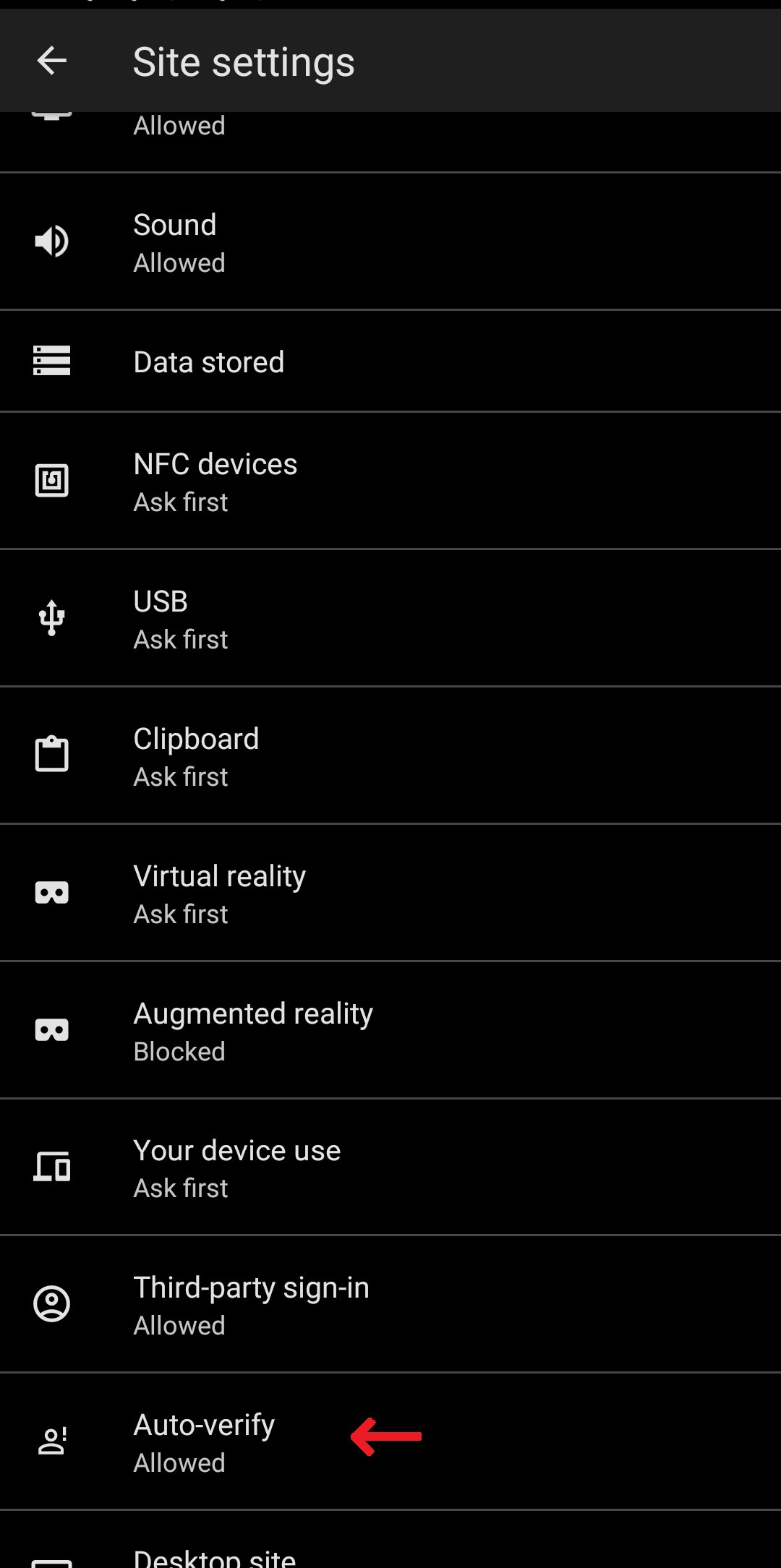Open Augmented reality setting
This screenshot has height=1568, width=781.
coord(390,1031)
